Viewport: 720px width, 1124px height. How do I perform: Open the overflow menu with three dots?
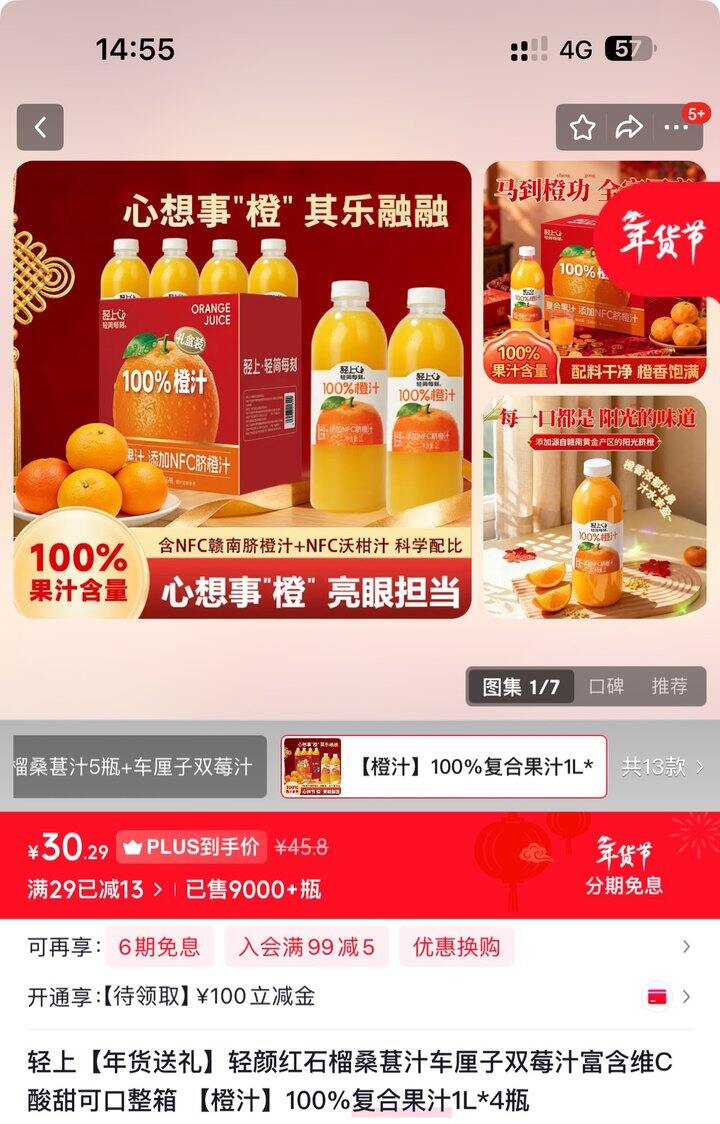click(x=677, y=127)
